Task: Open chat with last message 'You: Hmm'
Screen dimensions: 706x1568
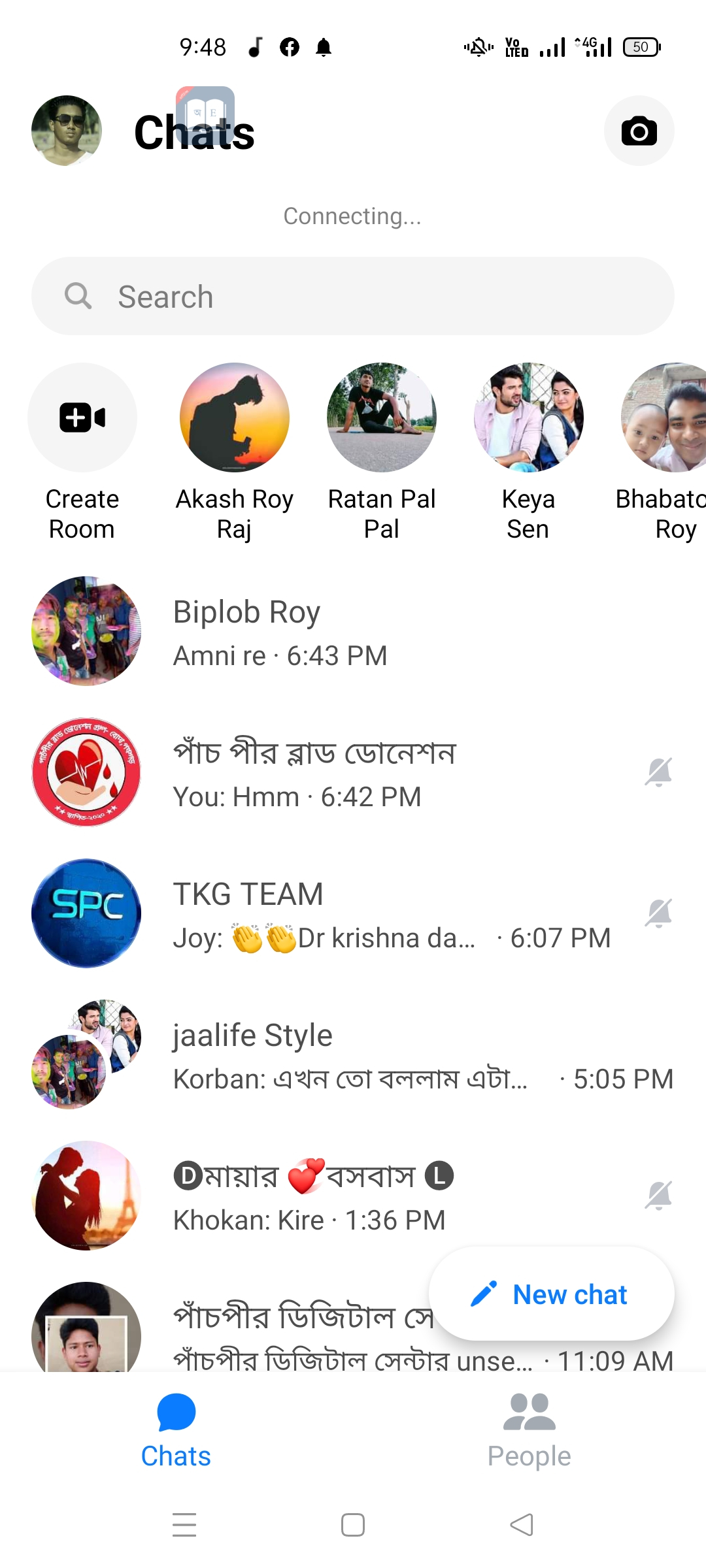Action: (x=353, y=772)
